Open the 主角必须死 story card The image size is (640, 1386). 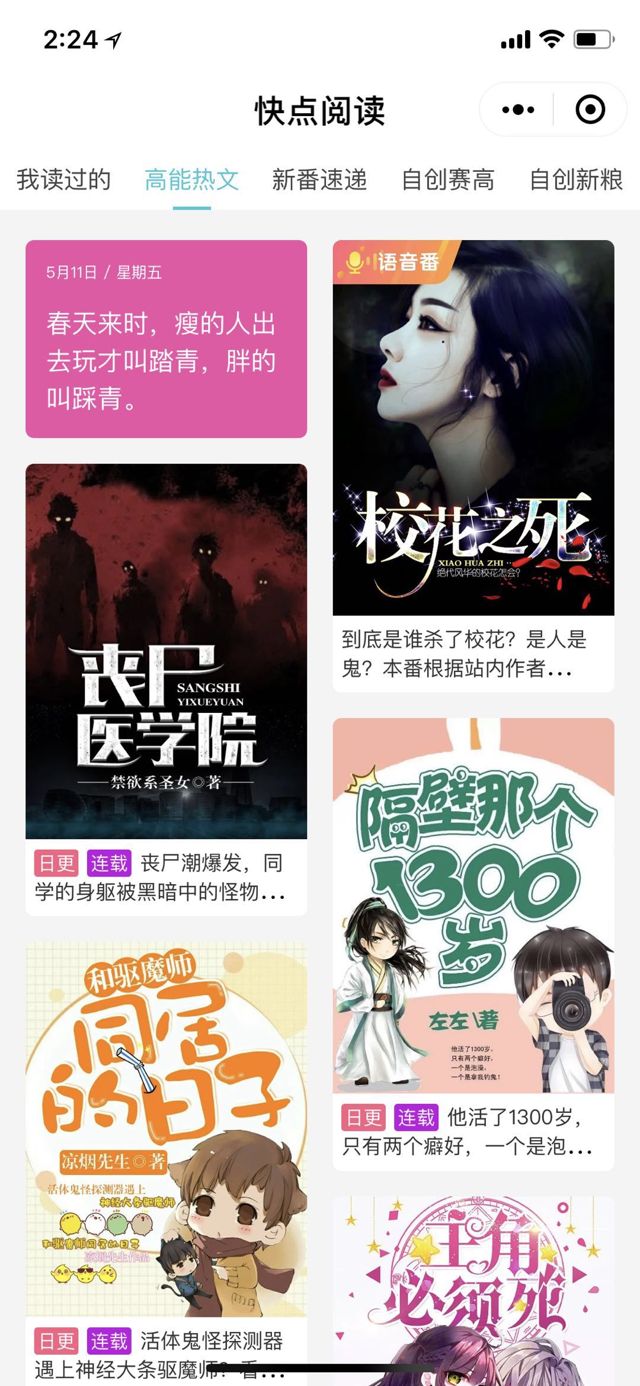(x=473, y=1290)
